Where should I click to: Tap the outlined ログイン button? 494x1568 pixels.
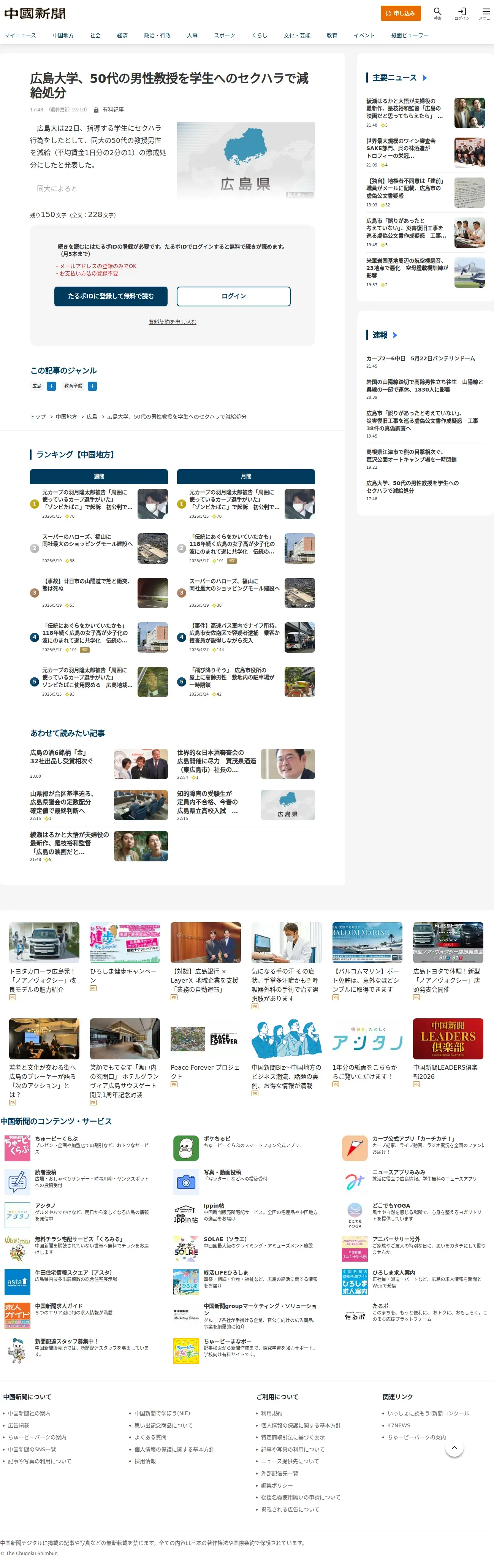pos(233,296)
